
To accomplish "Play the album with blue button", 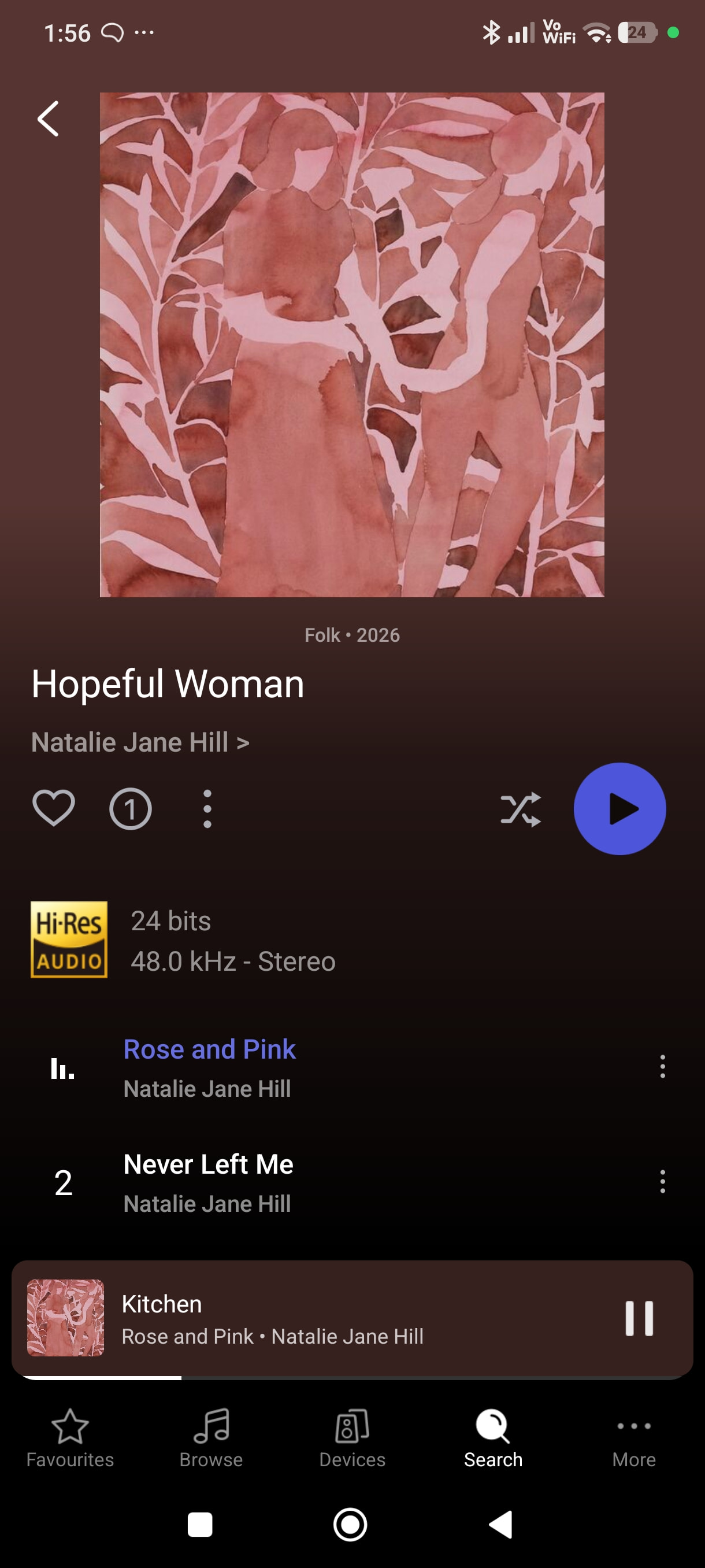I will pyautogui.click(x=619, y=808).
